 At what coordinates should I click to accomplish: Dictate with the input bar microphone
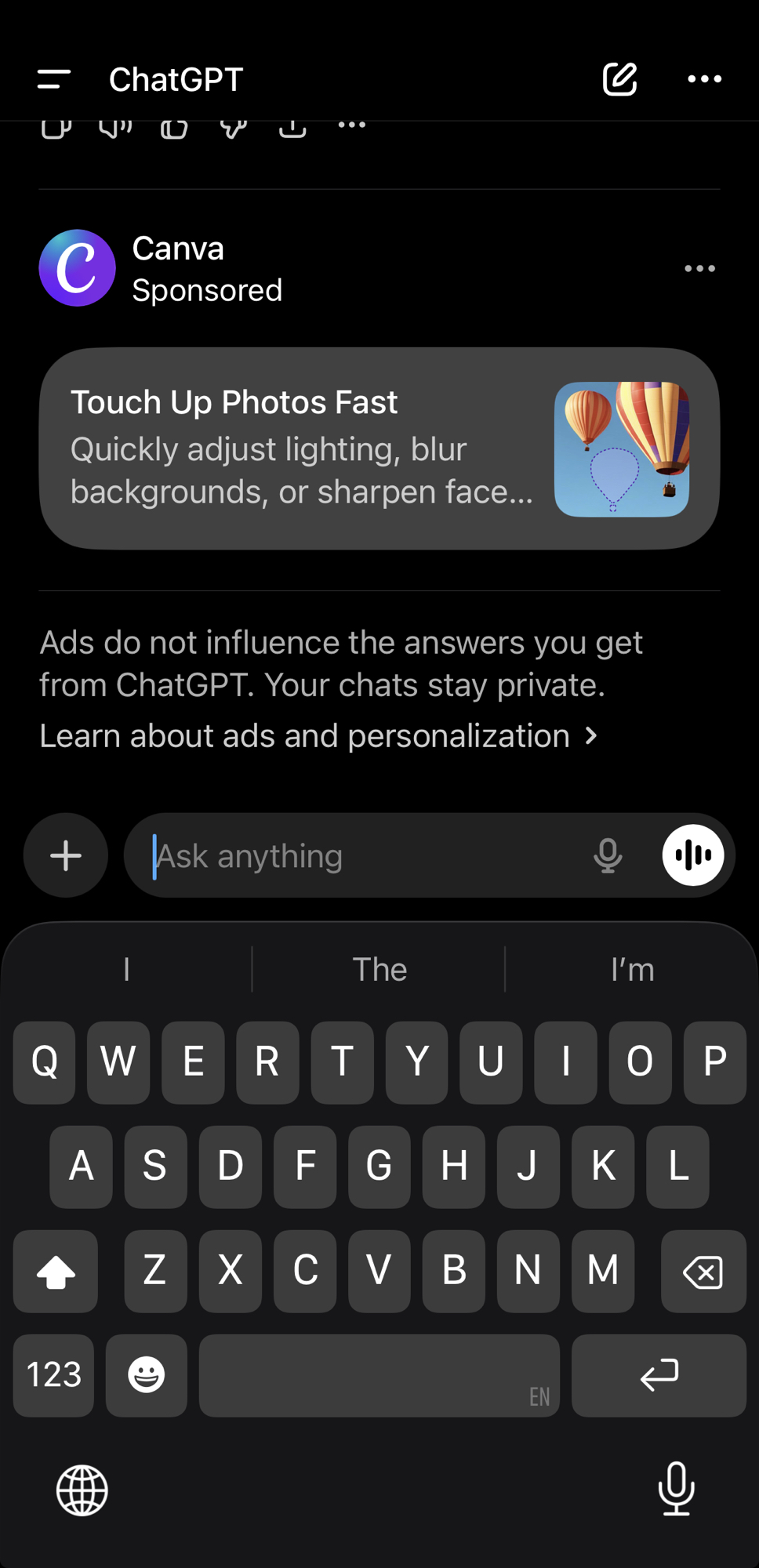(608, 855)
